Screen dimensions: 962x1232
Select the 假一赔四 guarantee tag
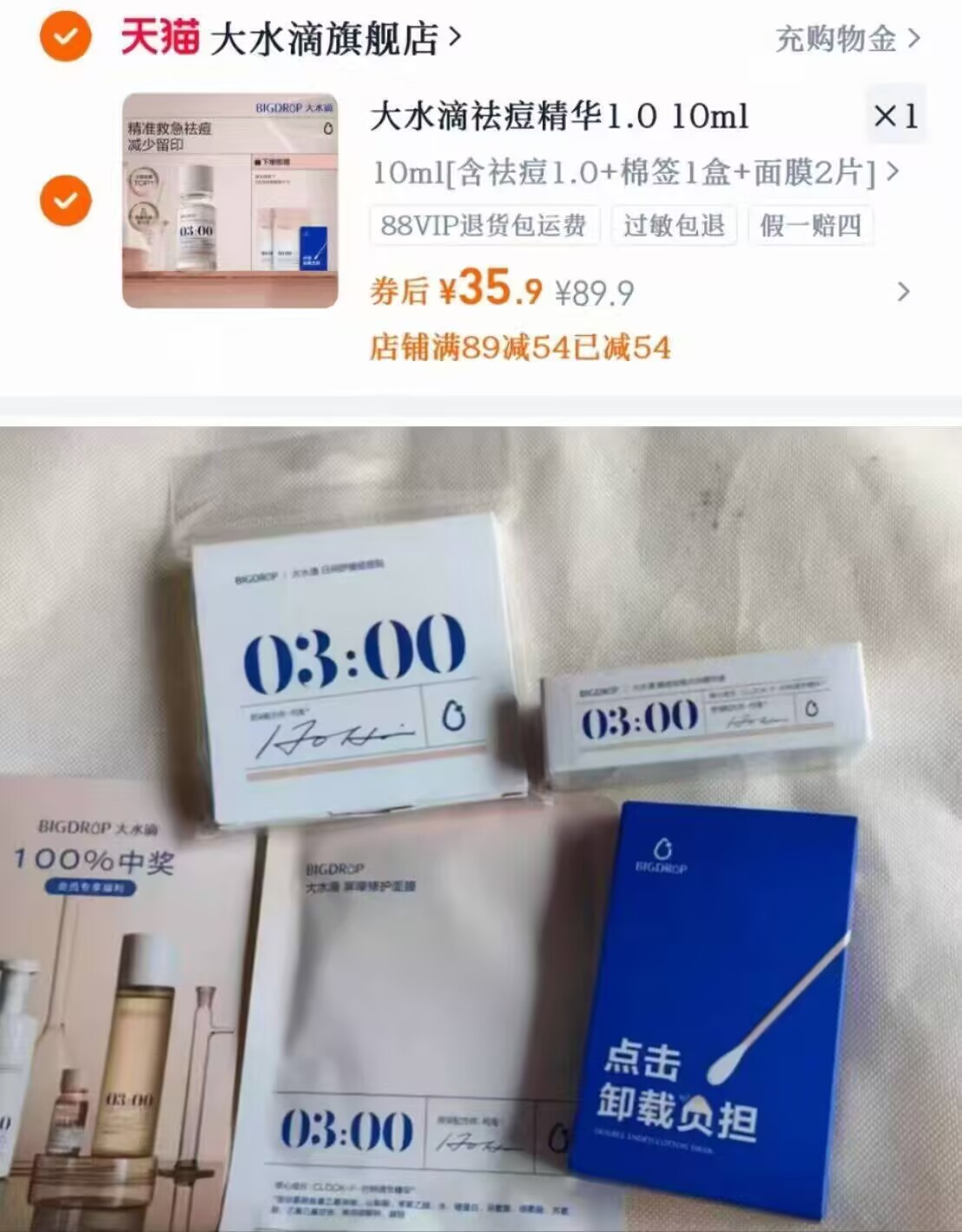point(811,224)
